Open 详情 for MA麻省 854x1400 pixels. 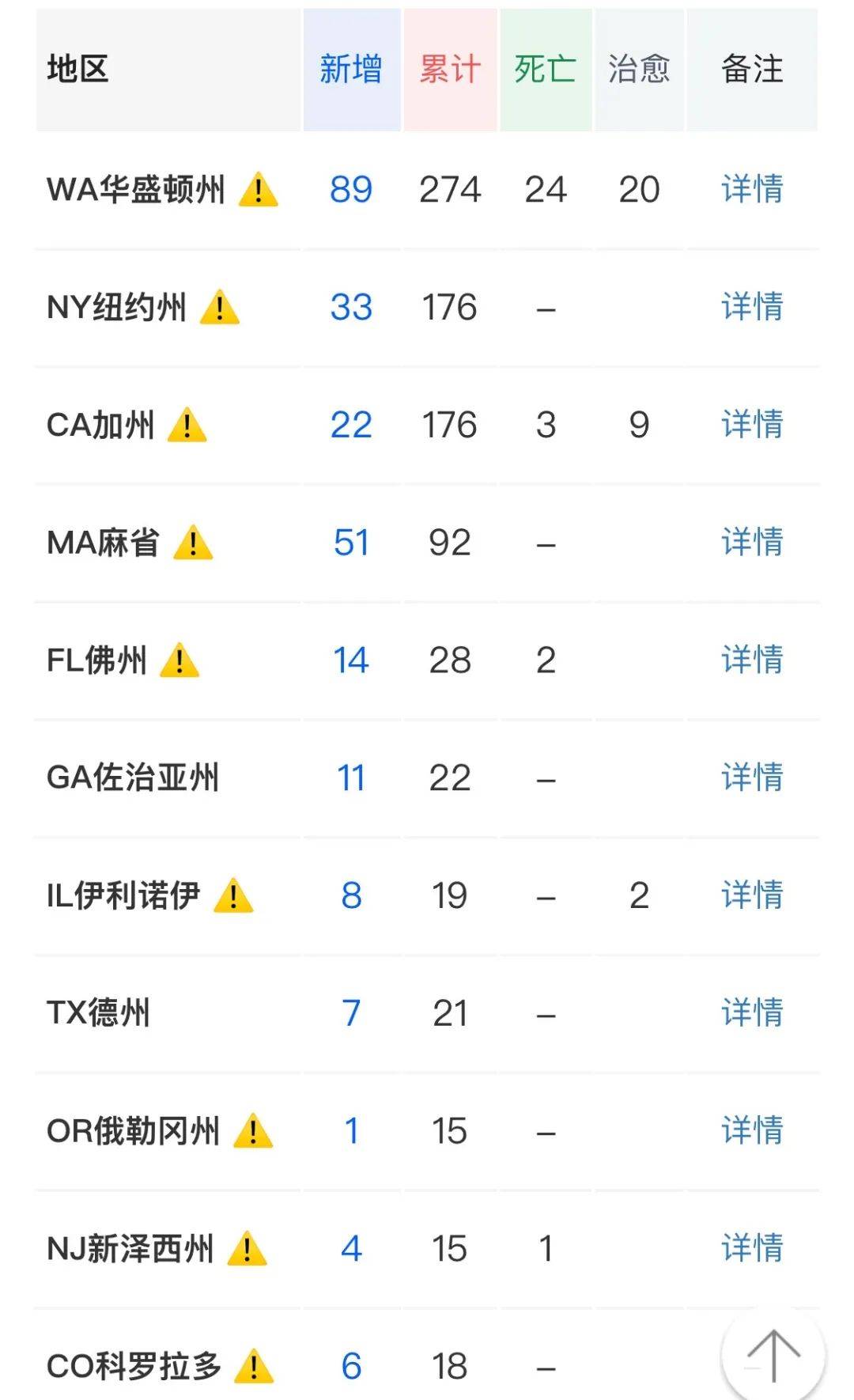pyautogui.click(x=752, y=543)
